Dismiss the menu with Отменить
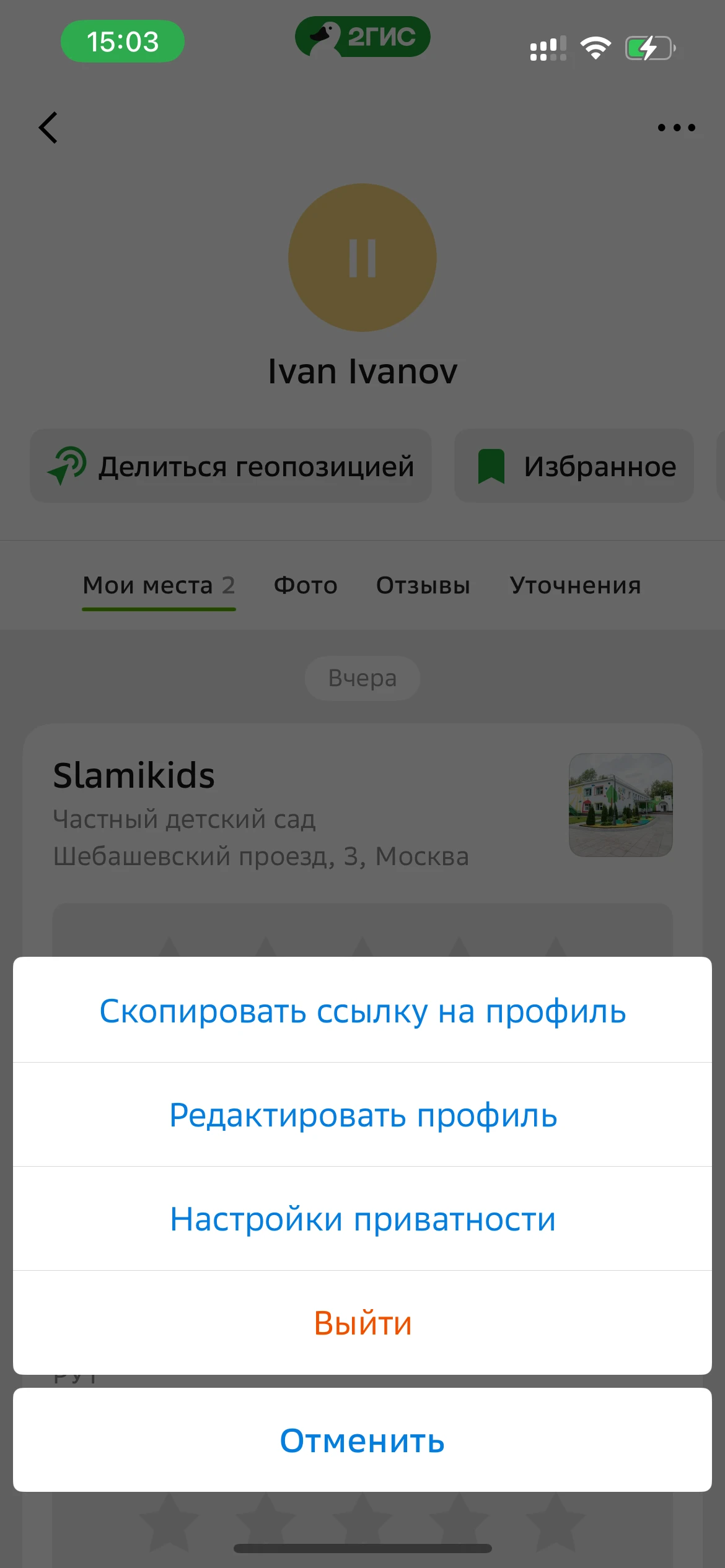 click(x=362, y=1440)
